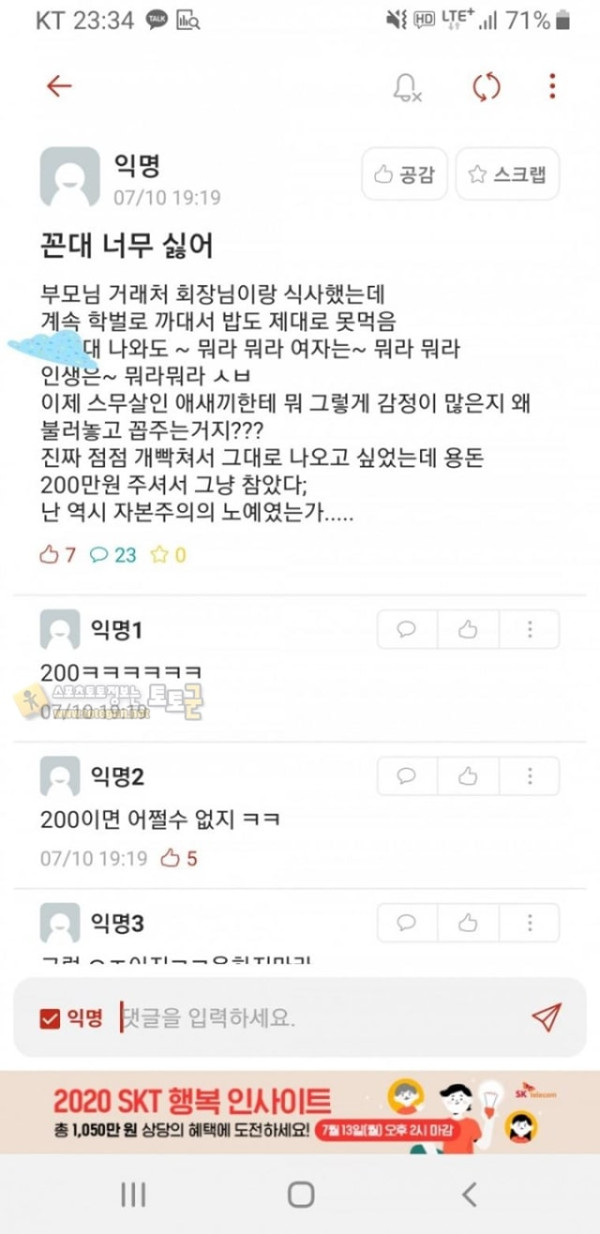This screenshot has height=1234, width=600.
Task: Open the three-dot overflow menu at top
Action: pyautogui.click(x=552, y=86)
